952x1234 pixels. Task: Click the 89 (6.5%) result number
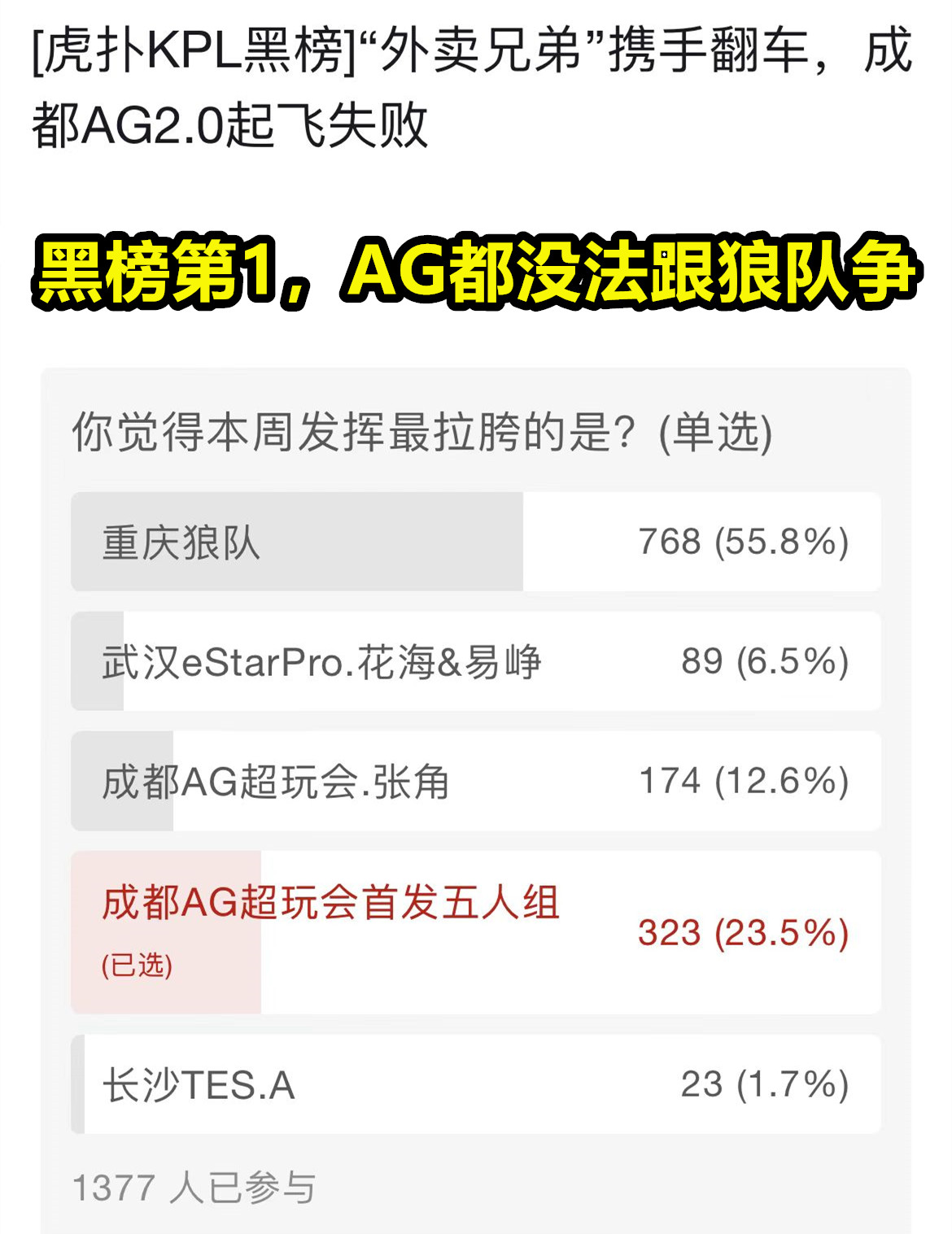[765, 661]
